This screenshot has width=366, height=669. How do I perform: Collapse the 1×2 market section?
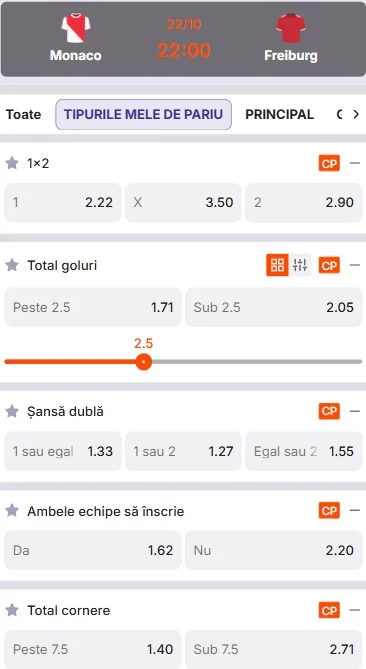pyautogui.click(x=354, y=163)
